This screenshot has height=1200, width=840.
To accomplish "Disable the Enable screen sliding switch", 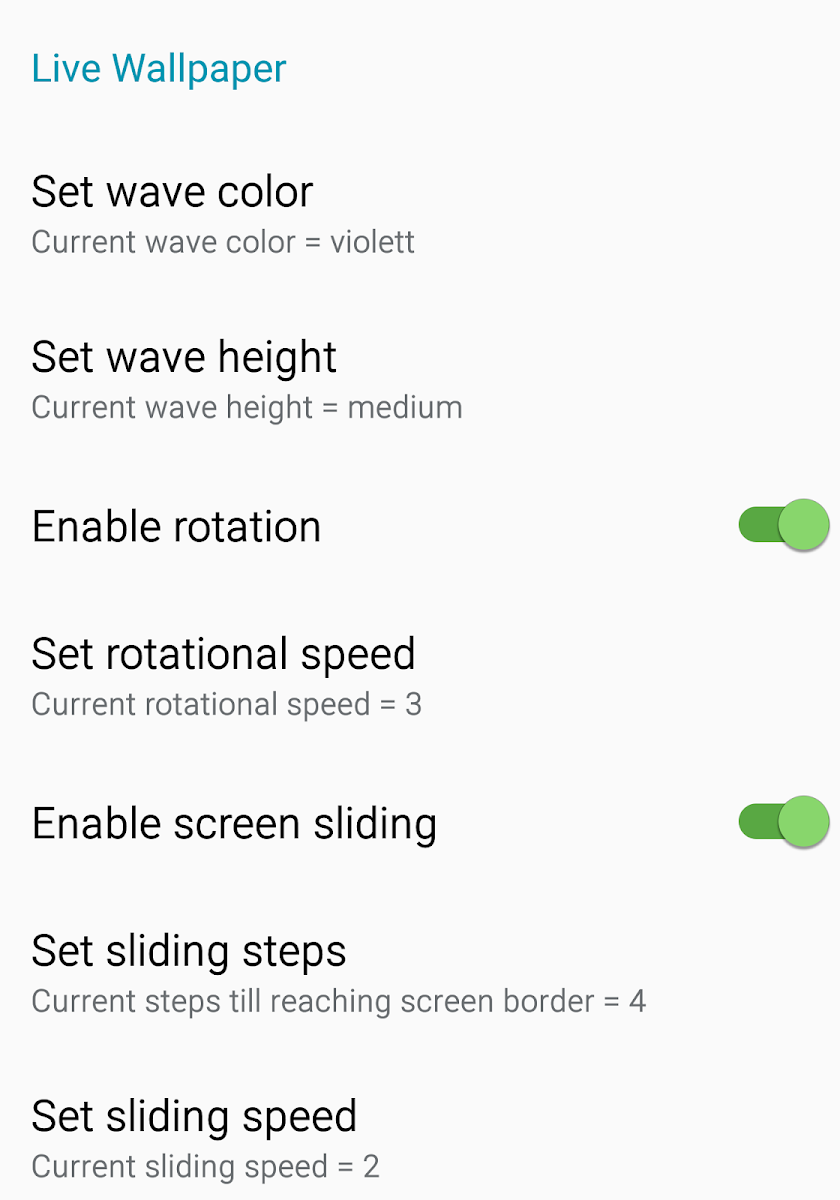I will 783,822.
